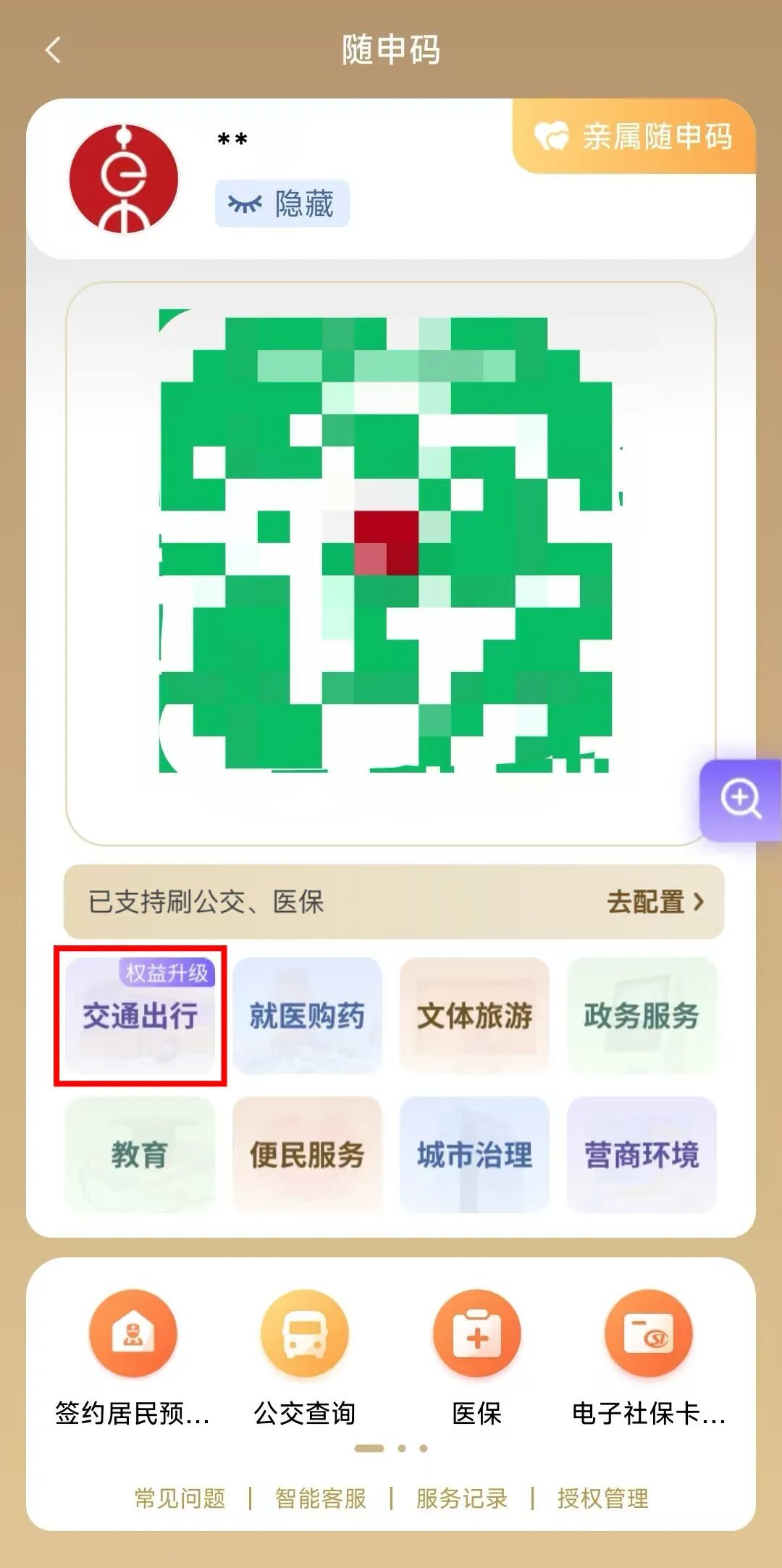
Task: Open the 文体旅游 category
Action: (x=474, y=1015)
